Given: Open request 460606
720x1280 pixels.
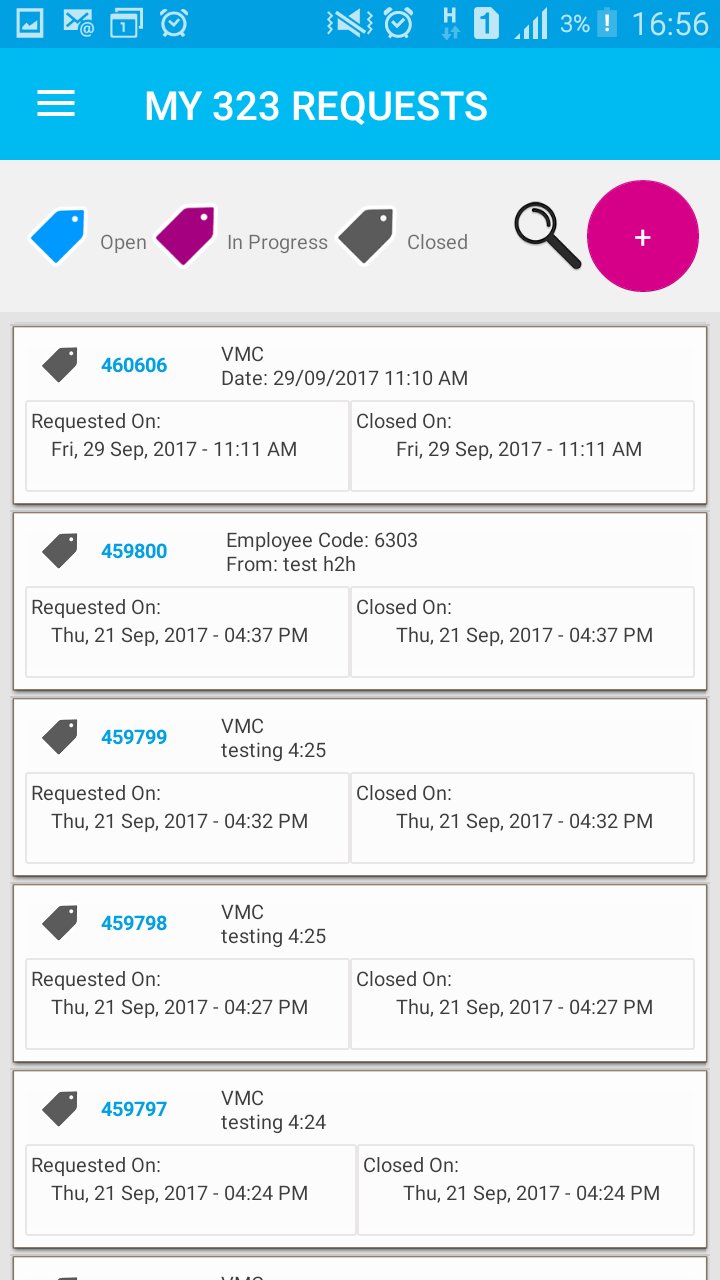Looking at the screenshot, I should point(134,365).
